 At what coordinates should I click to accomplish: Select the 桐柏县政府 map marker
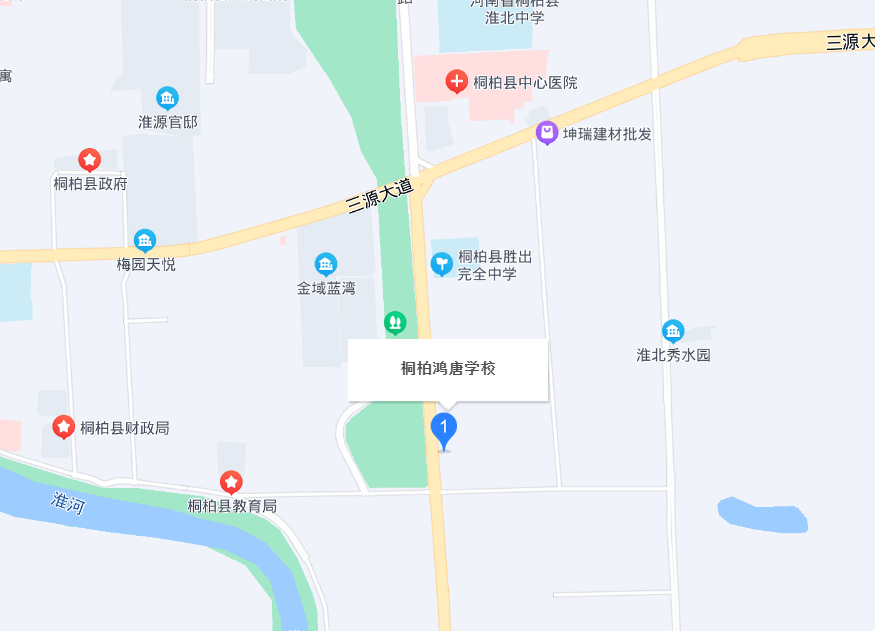[x=90, y=160]
